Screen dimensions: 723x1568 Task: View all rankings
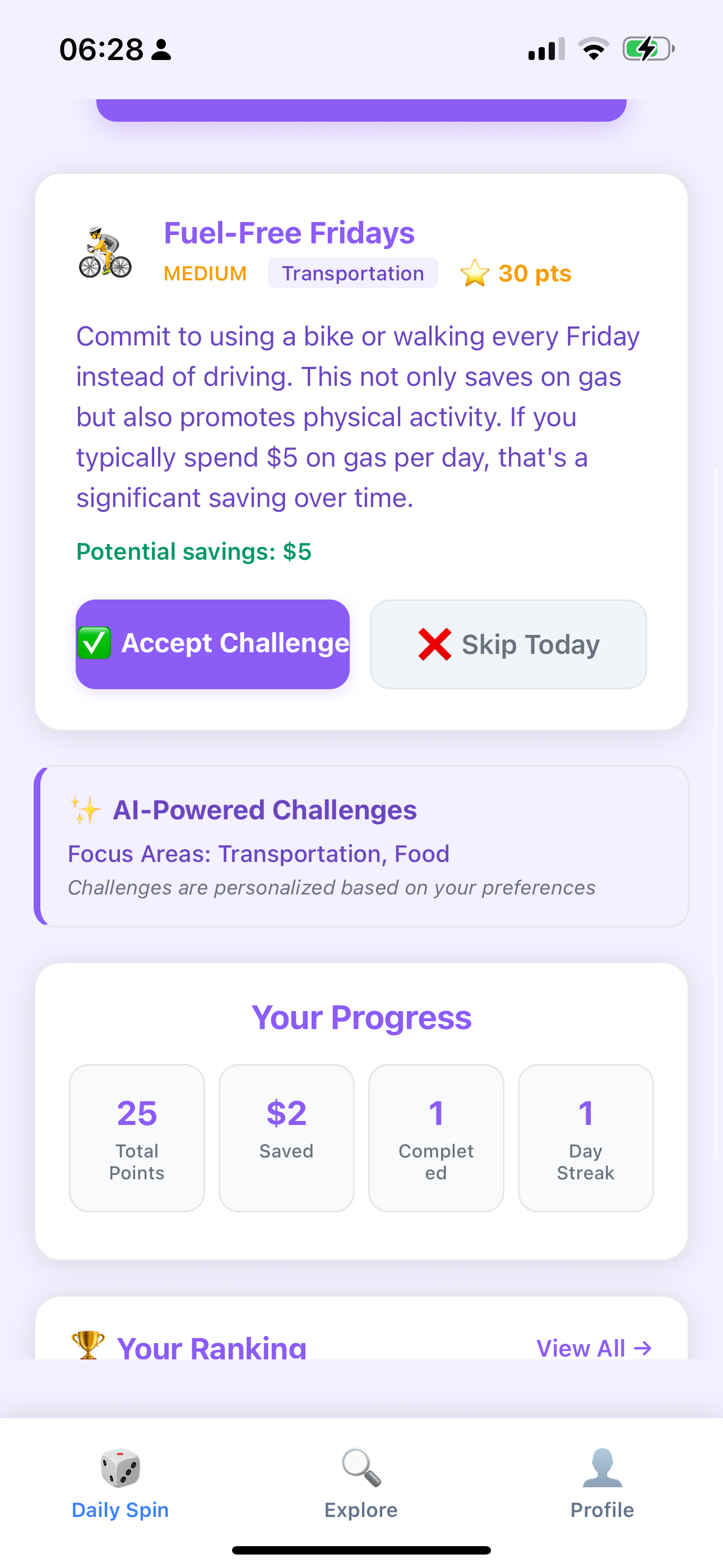(x=594, y=1348)
